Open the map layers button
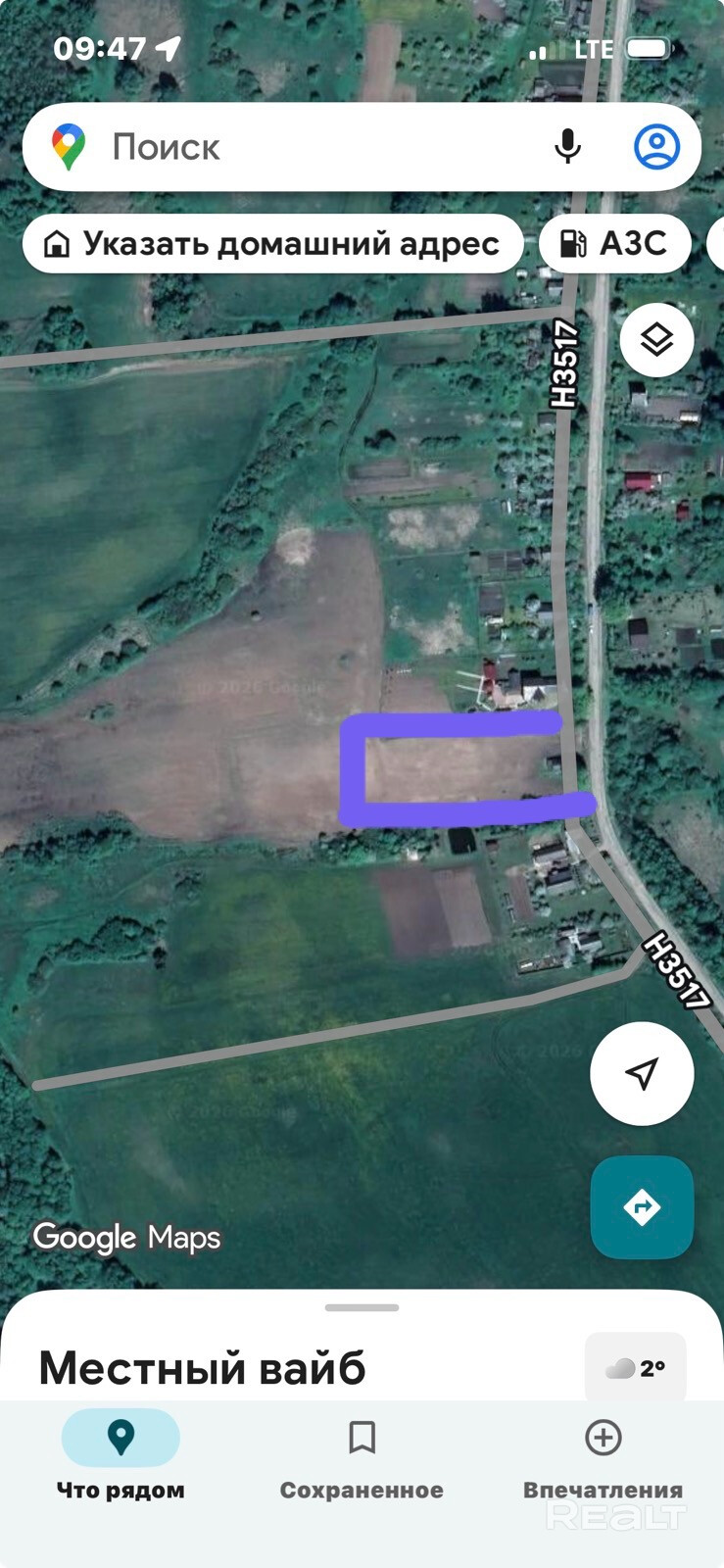This screenshot has height=1568, width=724. coord(656,340)
